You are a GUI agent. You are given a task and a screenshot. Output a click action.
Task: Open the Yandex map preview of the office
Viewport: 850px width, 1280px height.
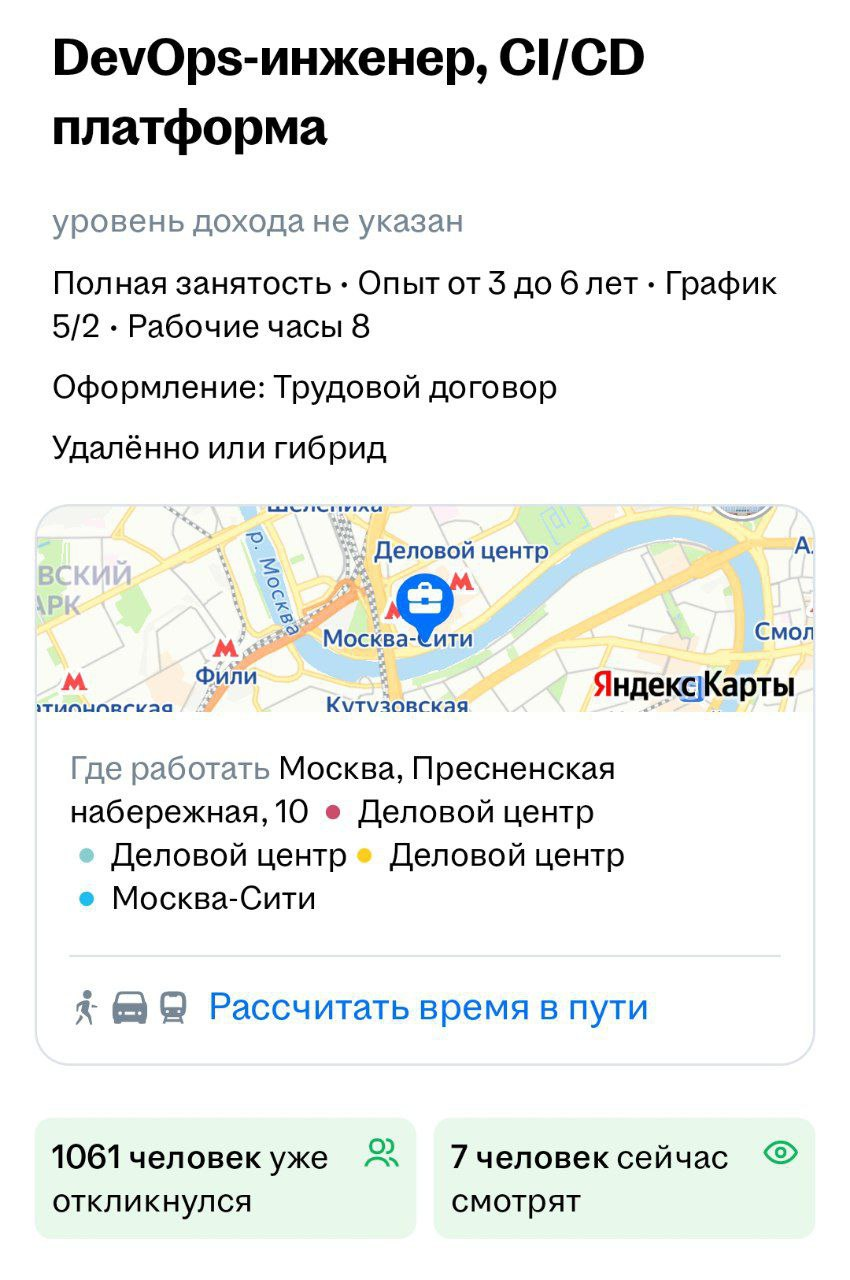coord(424,608)
